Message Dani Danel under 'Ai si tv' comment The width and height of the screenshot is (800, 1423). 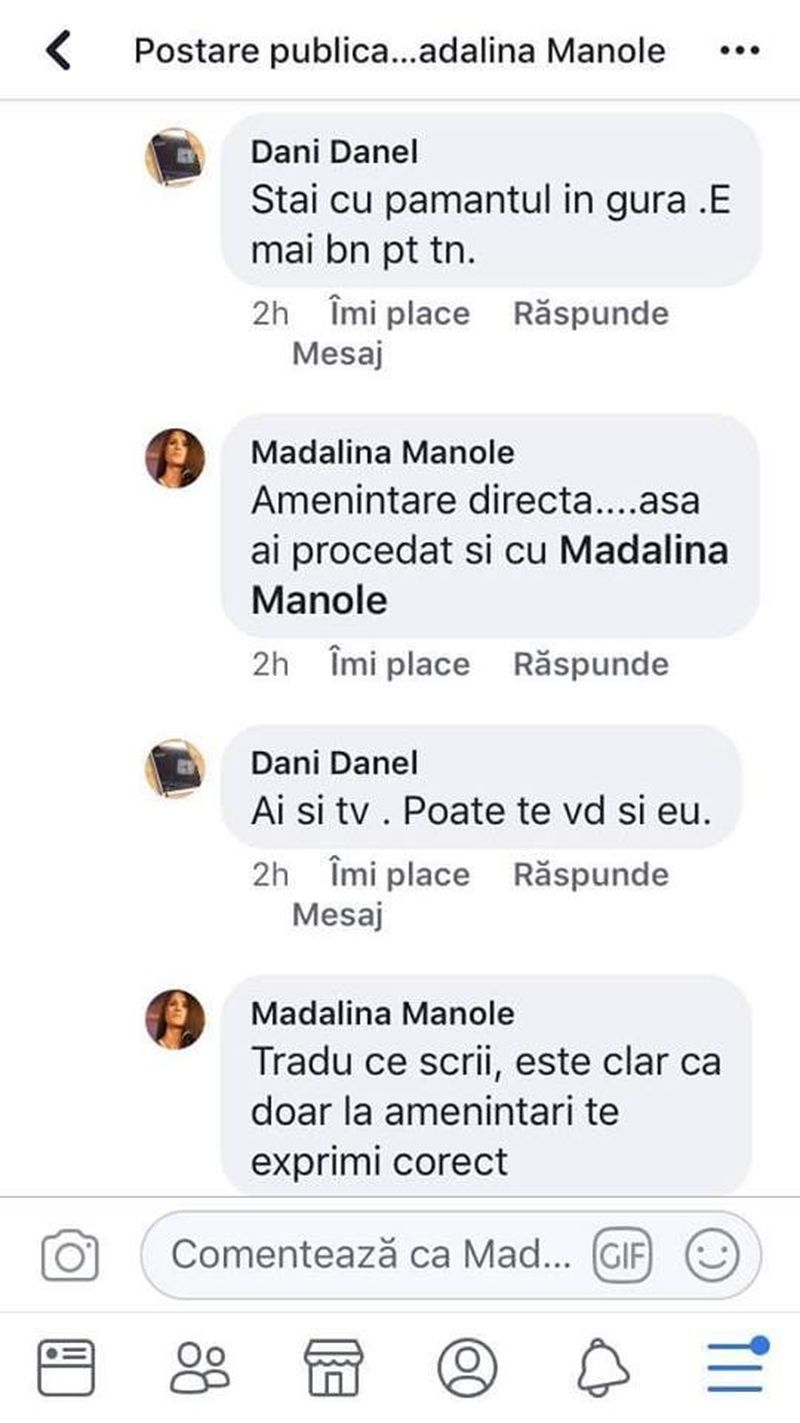(337, 915)
